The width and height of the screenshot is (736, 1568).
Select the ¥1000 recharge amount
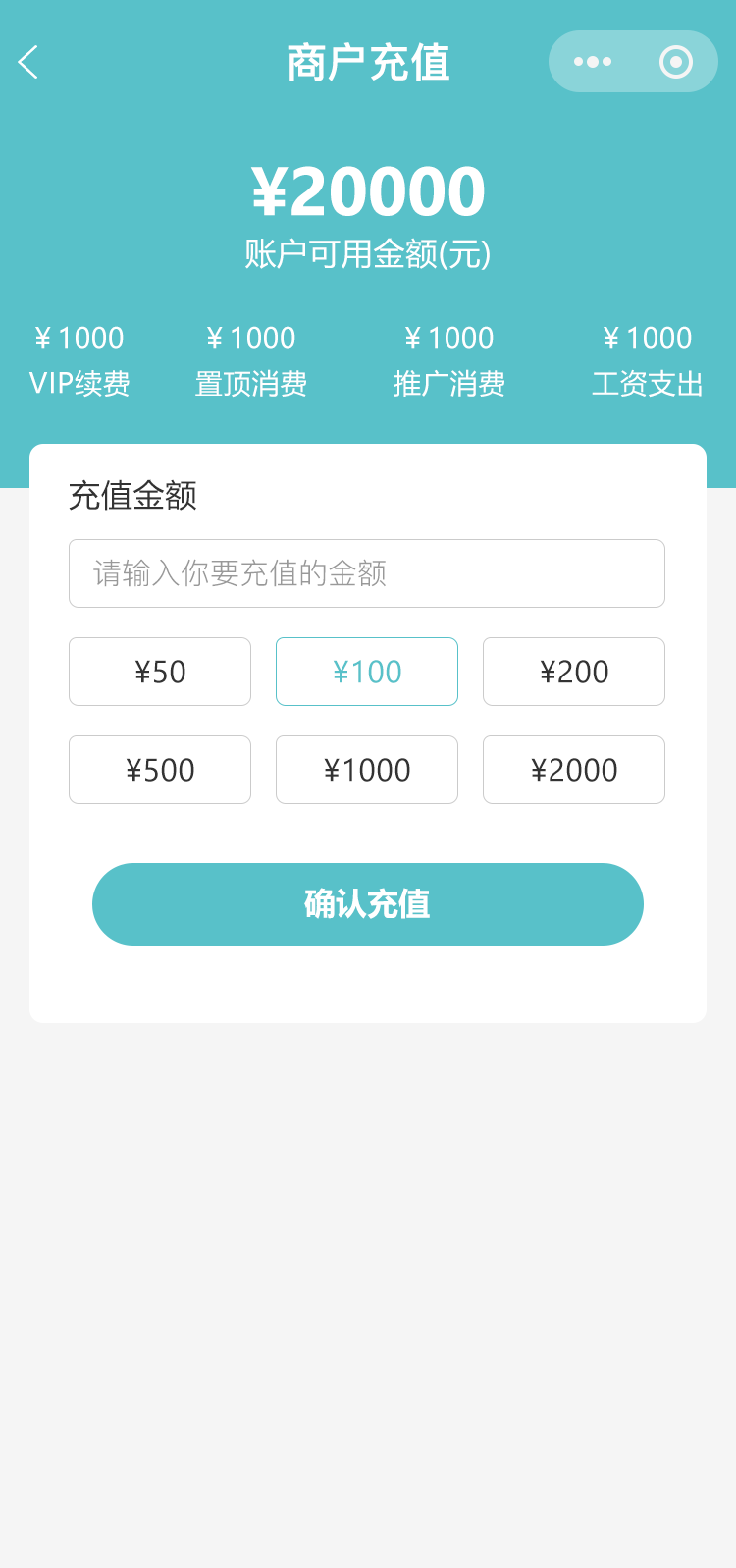tap(367, 770)
